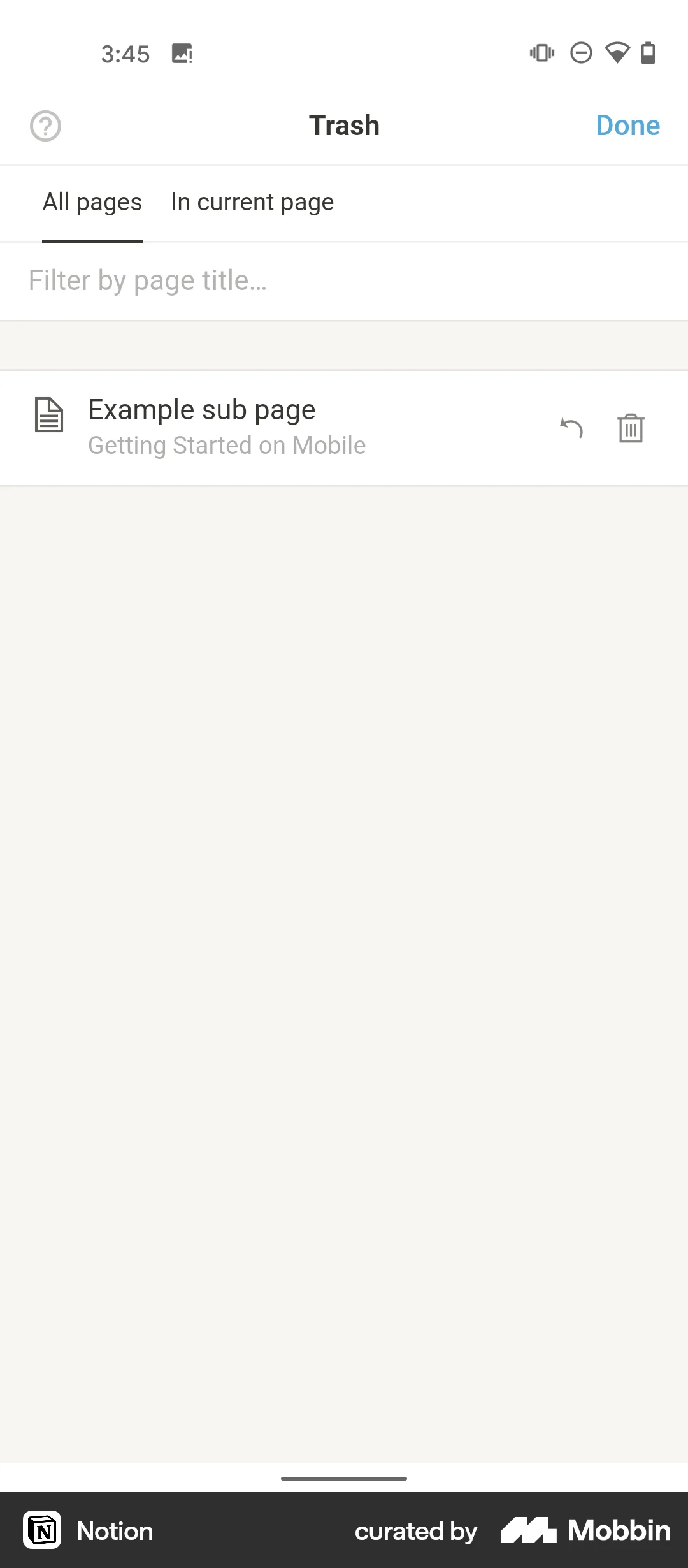Tap the screenshot notification icon
Screen dimensions: 688x1568
point(180,54)
